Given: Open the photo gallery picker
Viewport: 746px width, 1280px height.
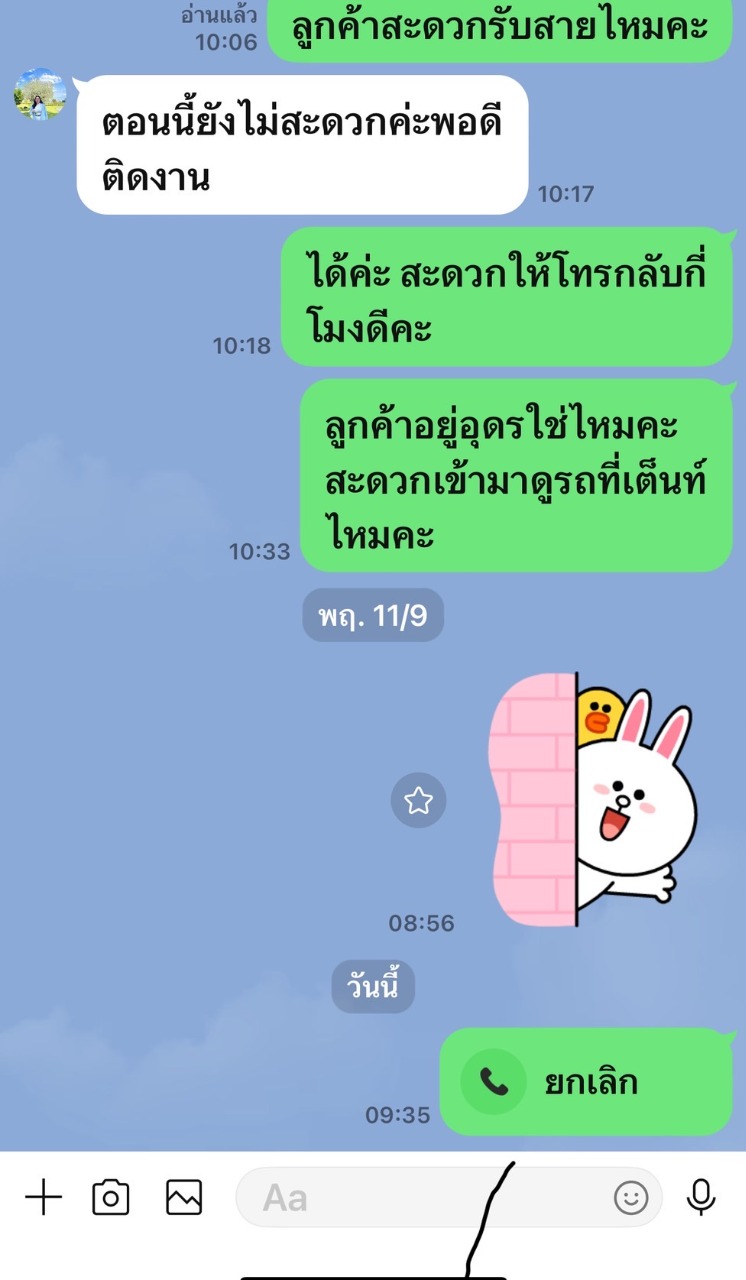Looking at the screenshot, I should click(184, 1197).
